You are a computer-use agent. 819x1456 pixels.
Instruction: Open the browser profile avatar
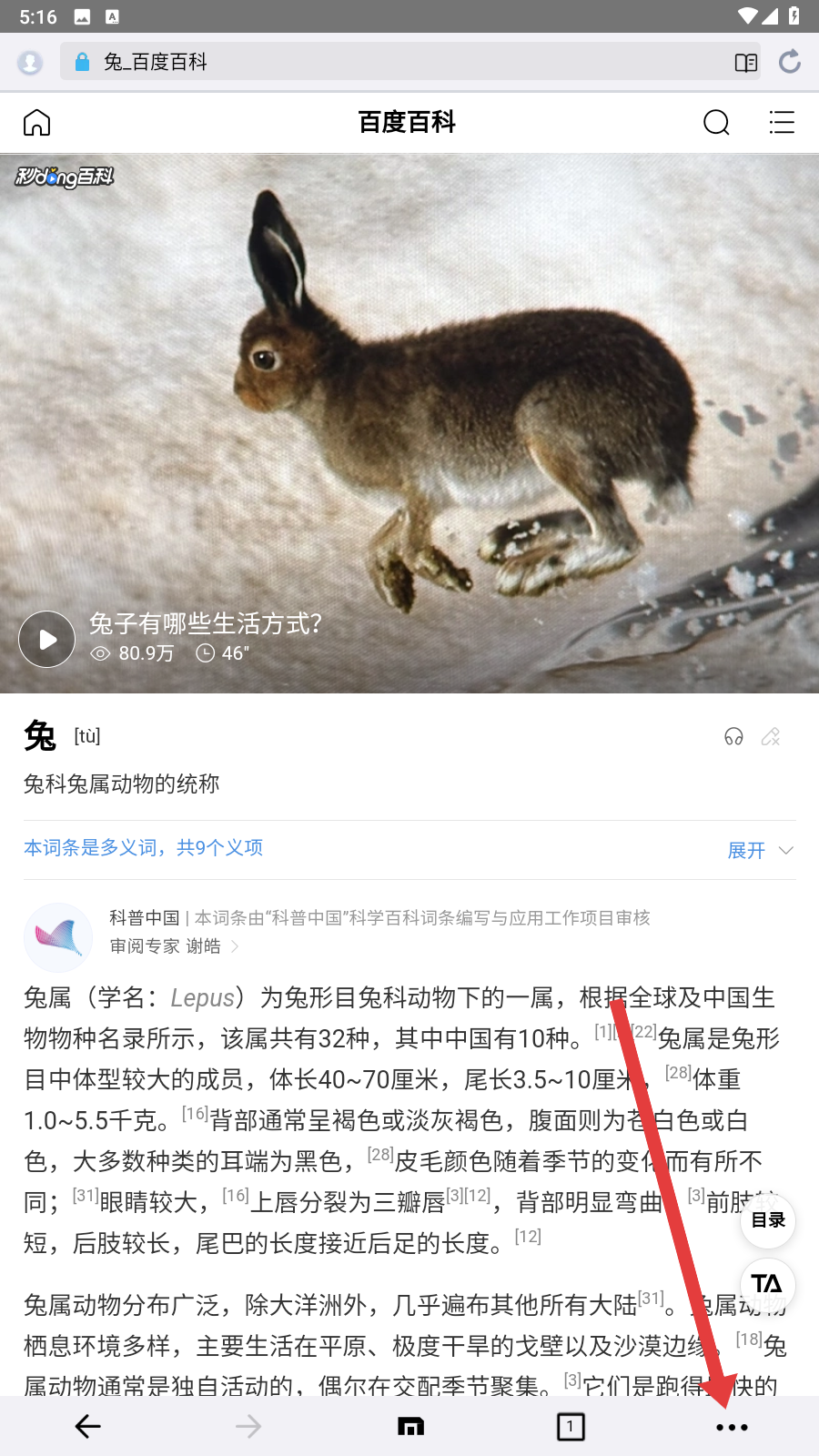[30, 62]
